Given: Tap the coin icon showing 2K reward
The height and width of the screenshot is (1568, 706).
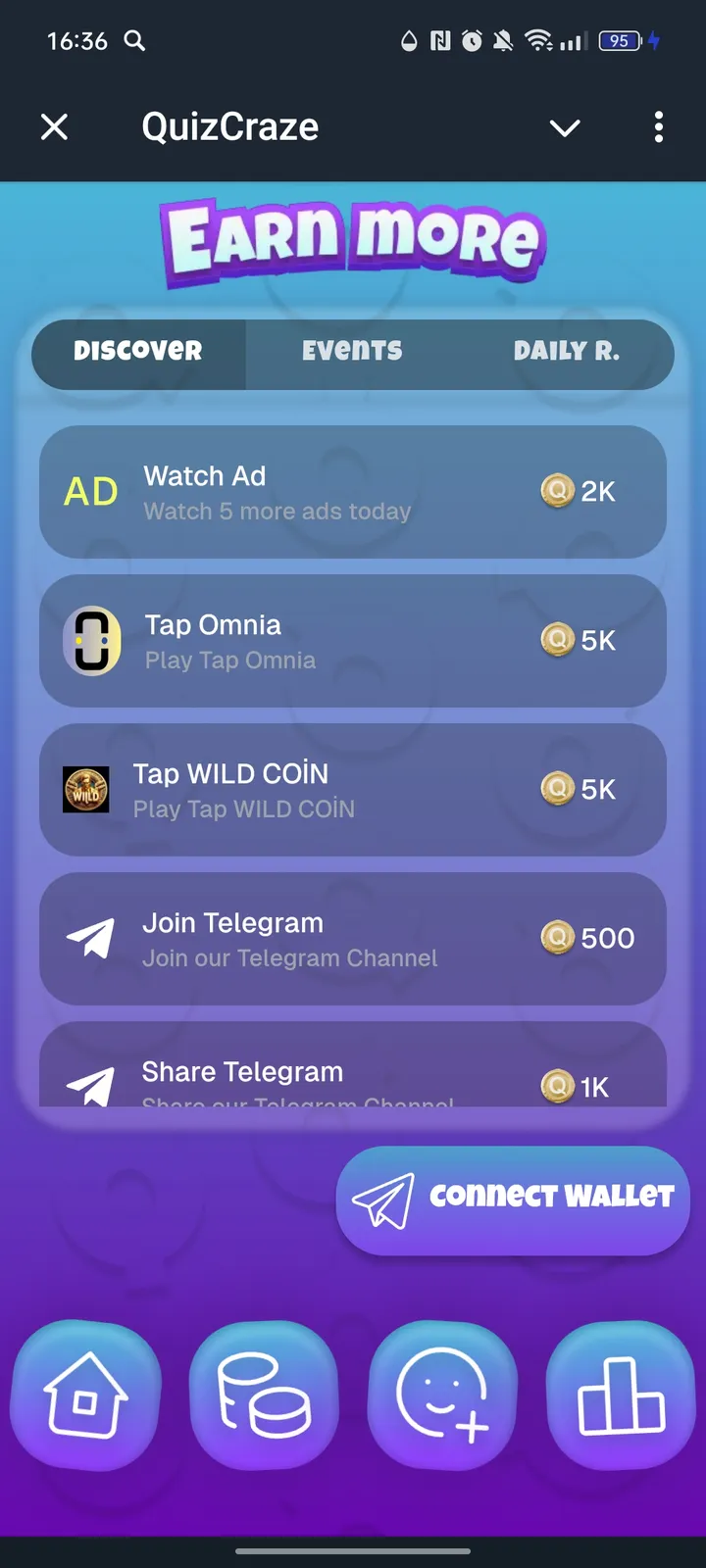Looking at the screenshot, I should [556, 491].
